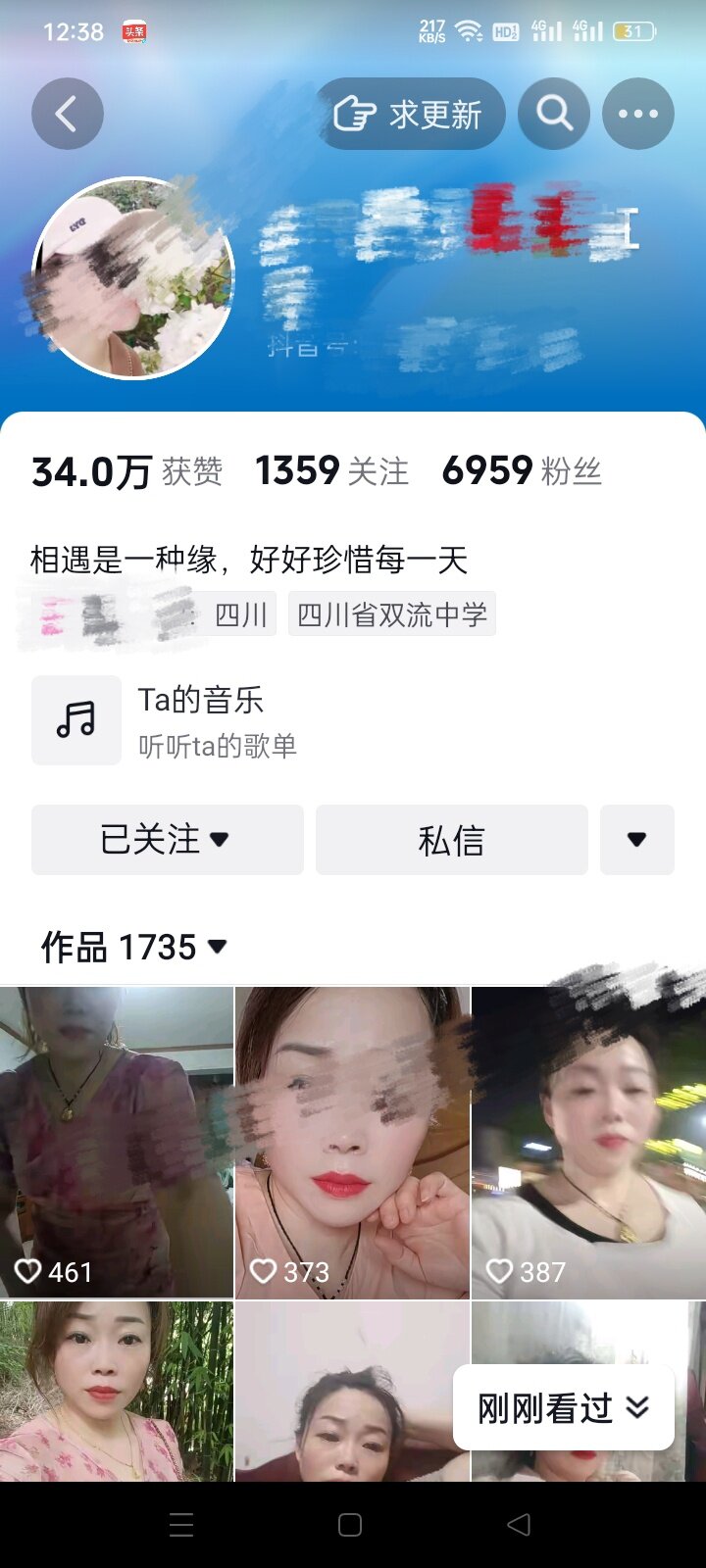Open the 作品 1735 sorting dropdown
706x1568 pixels.
click(x=134, y=947)
